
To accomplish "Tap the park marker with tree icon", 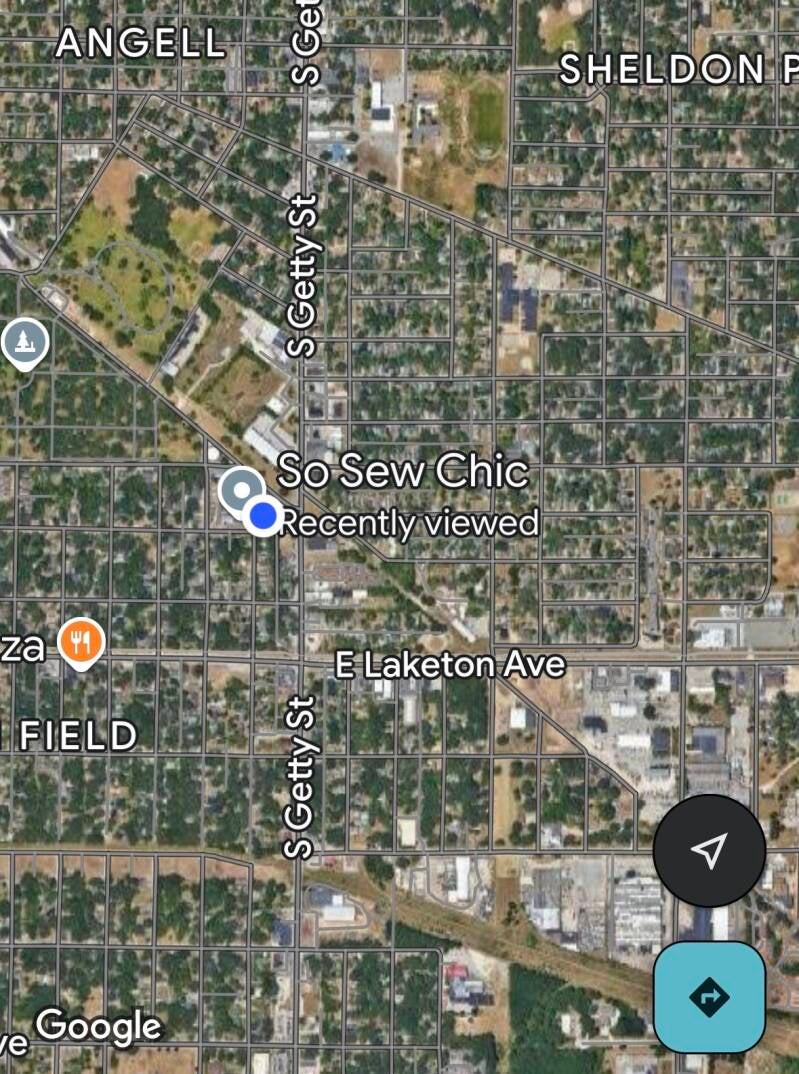I will coord(25,342).
